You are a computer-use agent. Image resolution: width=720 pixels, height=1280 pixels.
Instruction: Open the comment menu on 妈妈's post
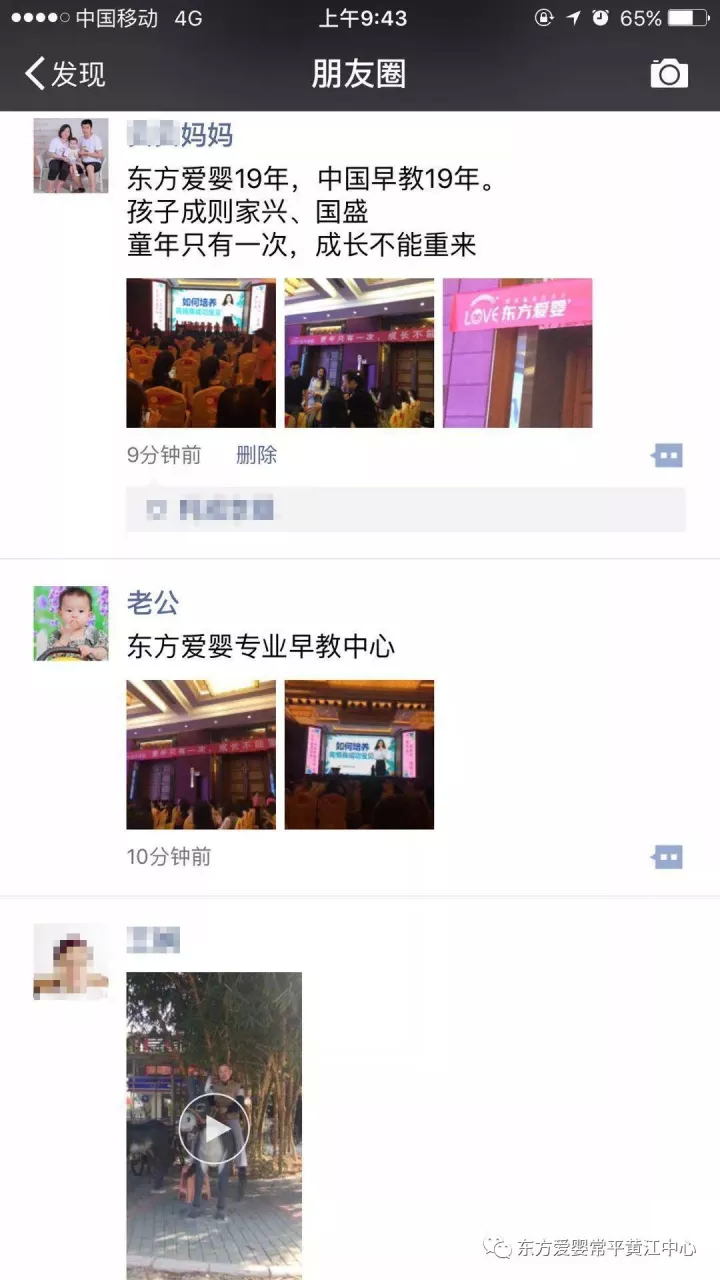click(667, 456)
